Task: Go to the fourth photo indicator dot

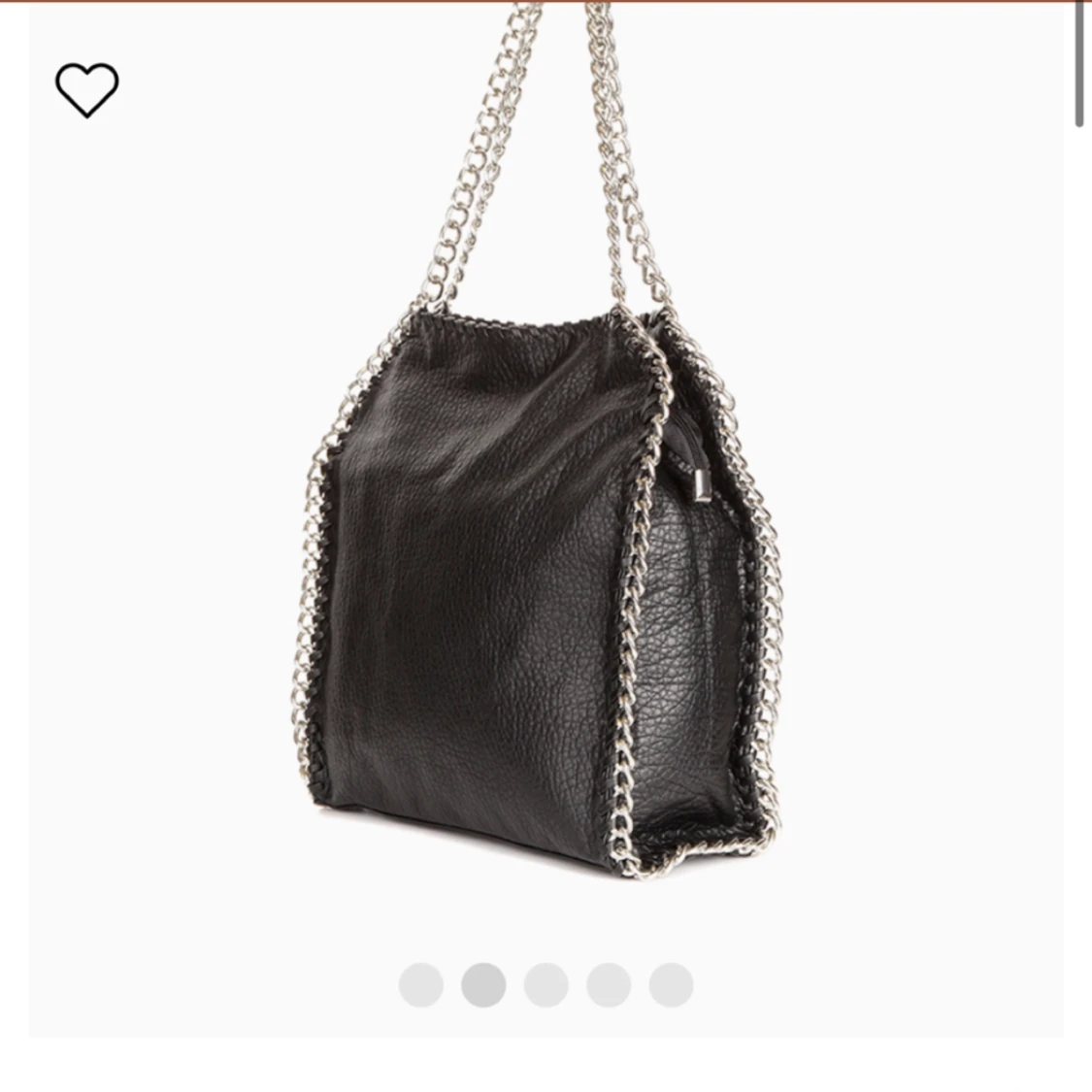Action: coord(609,984)
